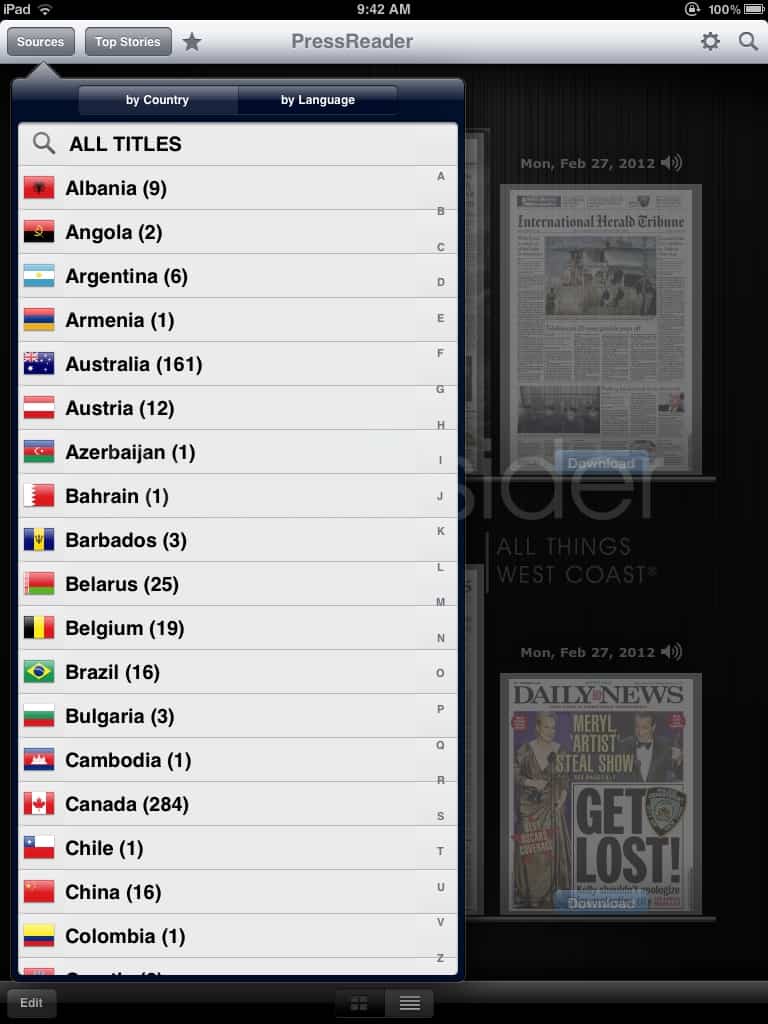
Task: Open Top Stories
Action: [128, 42]
